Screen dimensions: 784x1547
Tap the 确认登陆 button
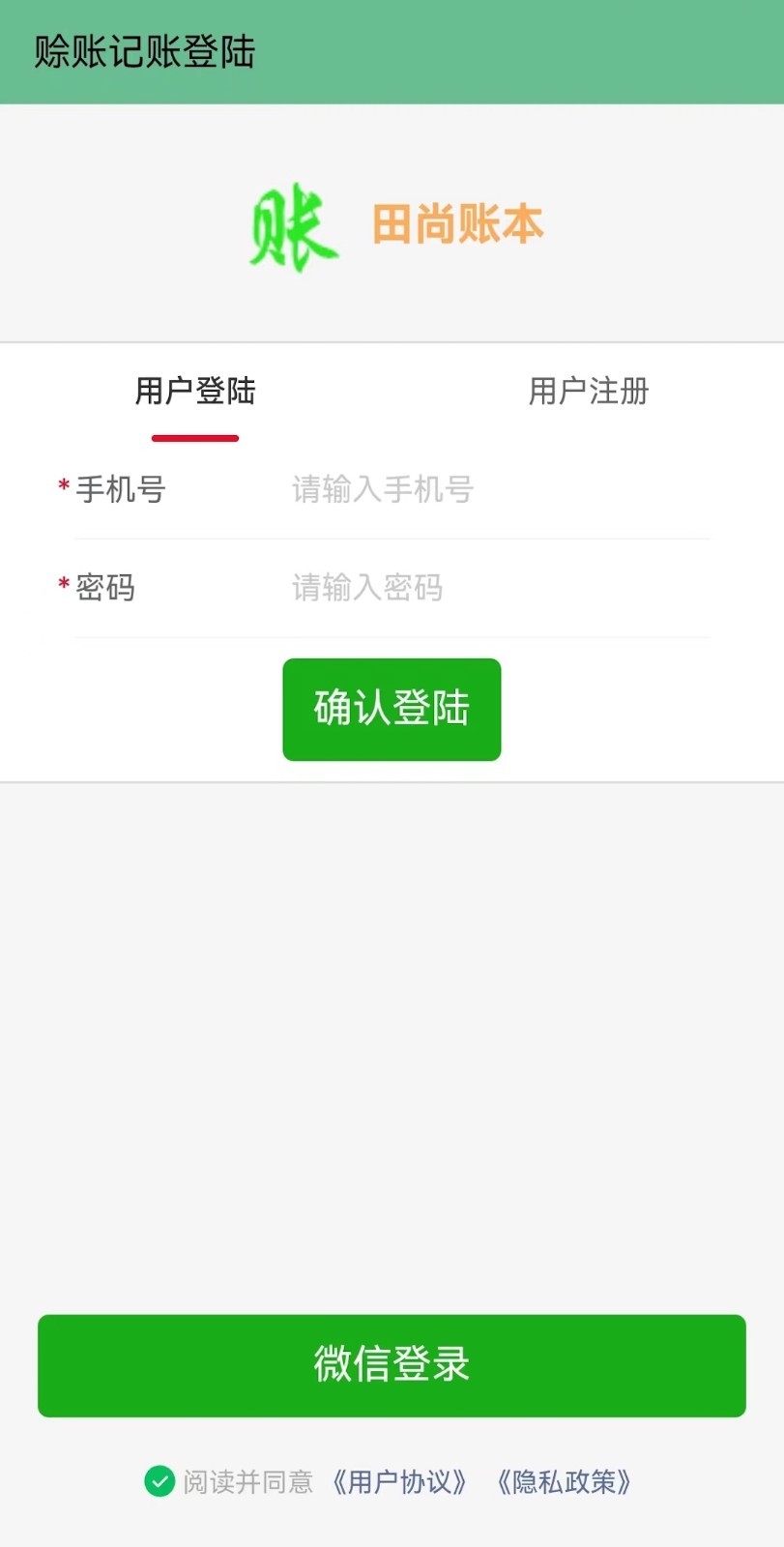[x=392, y=709]
